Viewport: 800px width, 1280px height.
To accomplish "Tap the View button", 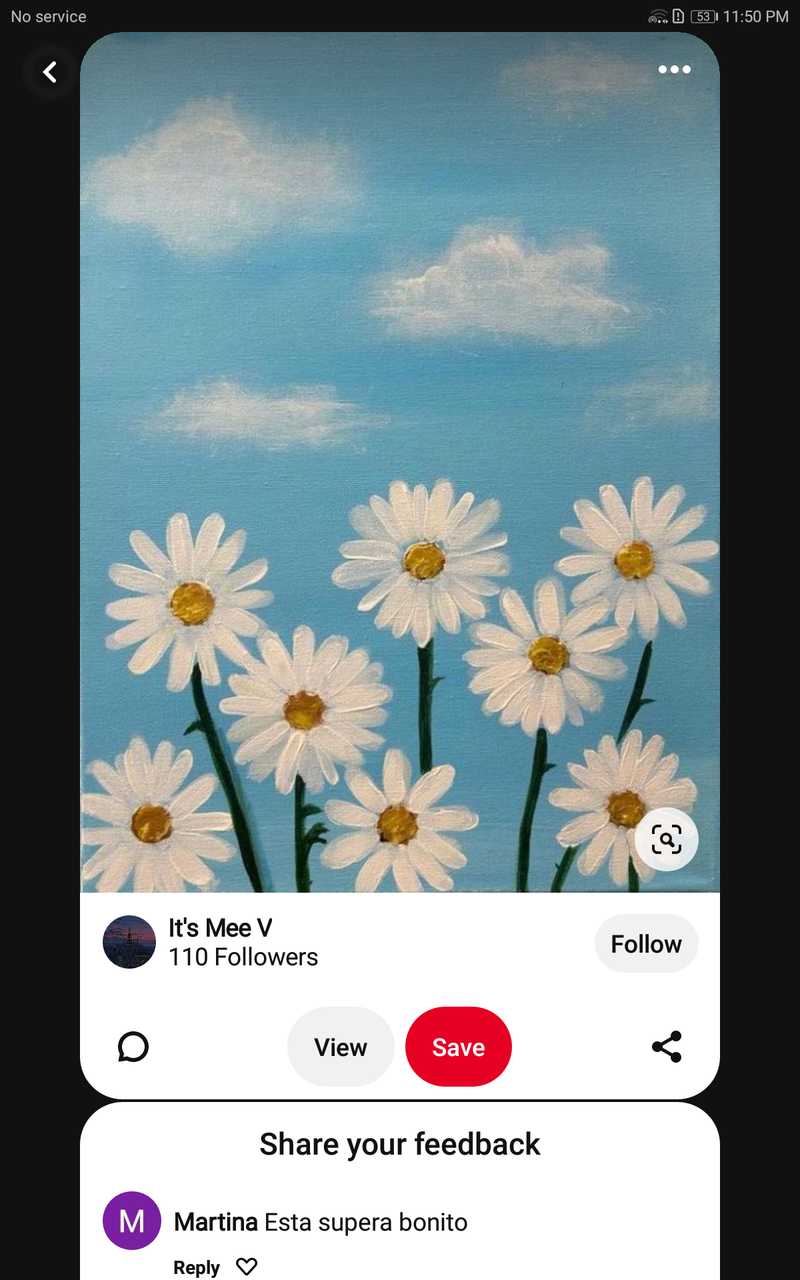I will coord(340,1047).
